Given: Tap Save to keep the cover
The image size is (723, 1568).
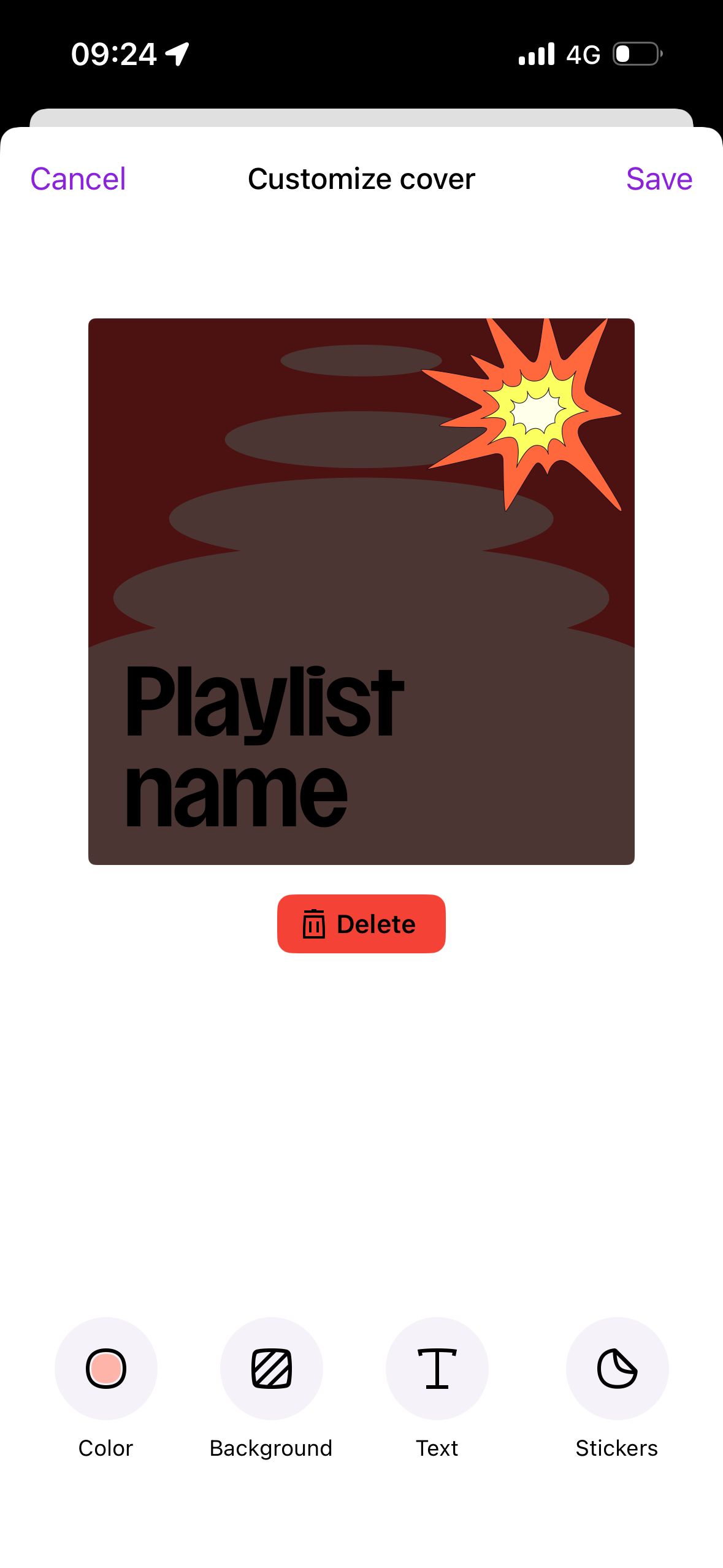Looking at the screenshot, I should [658, 179].
